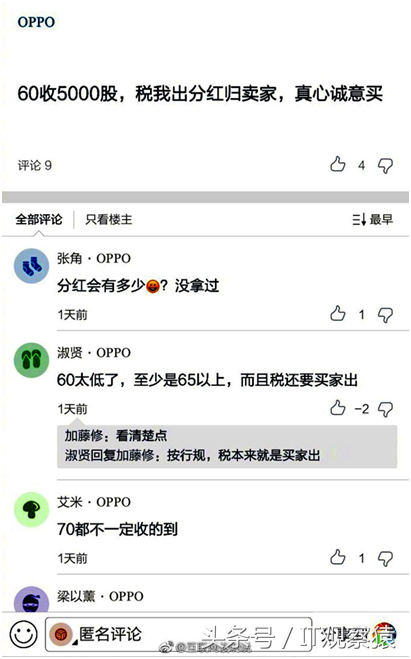411x659 pixels.
Task: Open 张角's avatar profile
Action: tap(32, 266)
